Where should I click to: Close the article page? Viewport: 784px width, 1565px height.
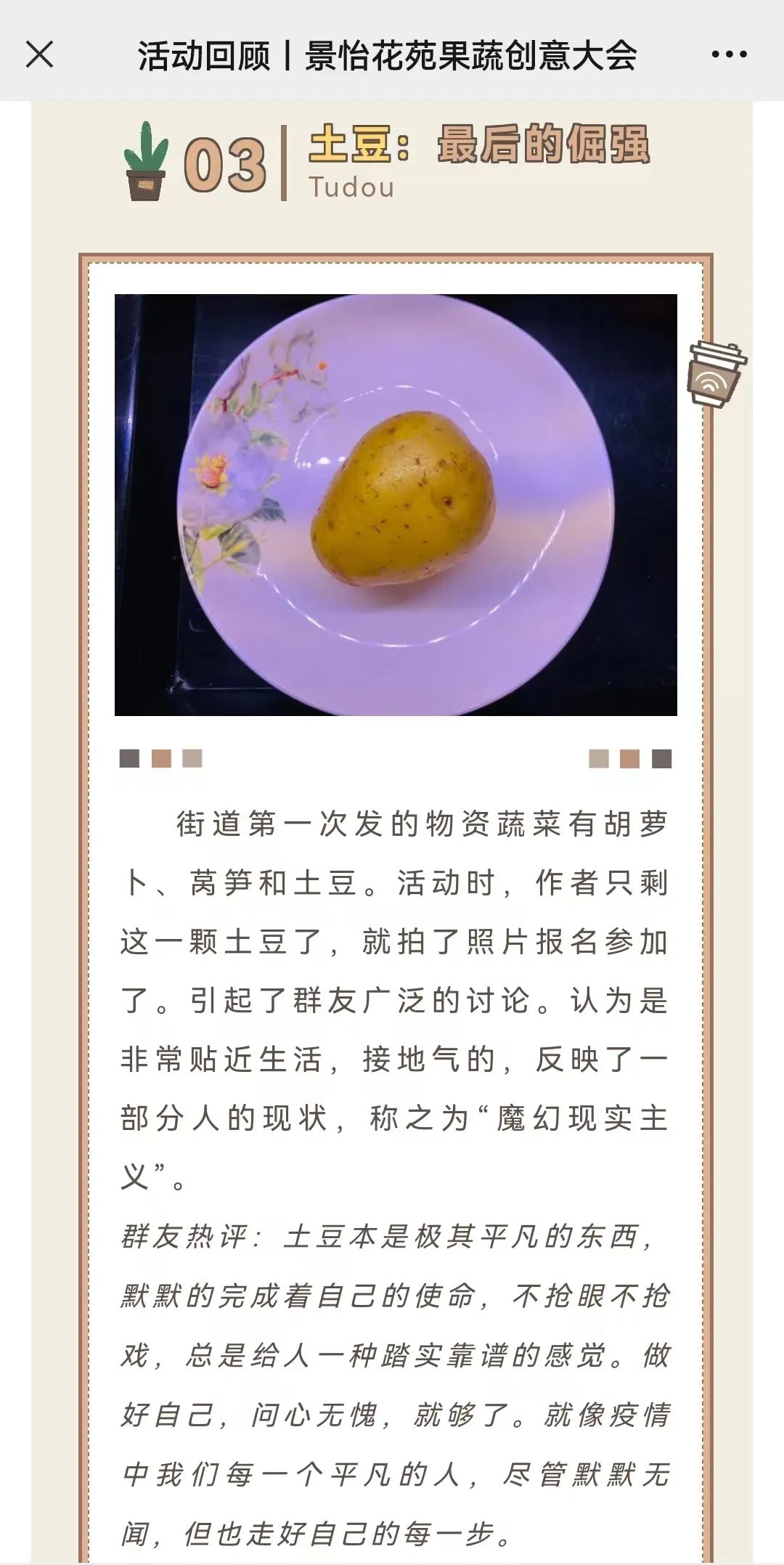coord(39,54)
